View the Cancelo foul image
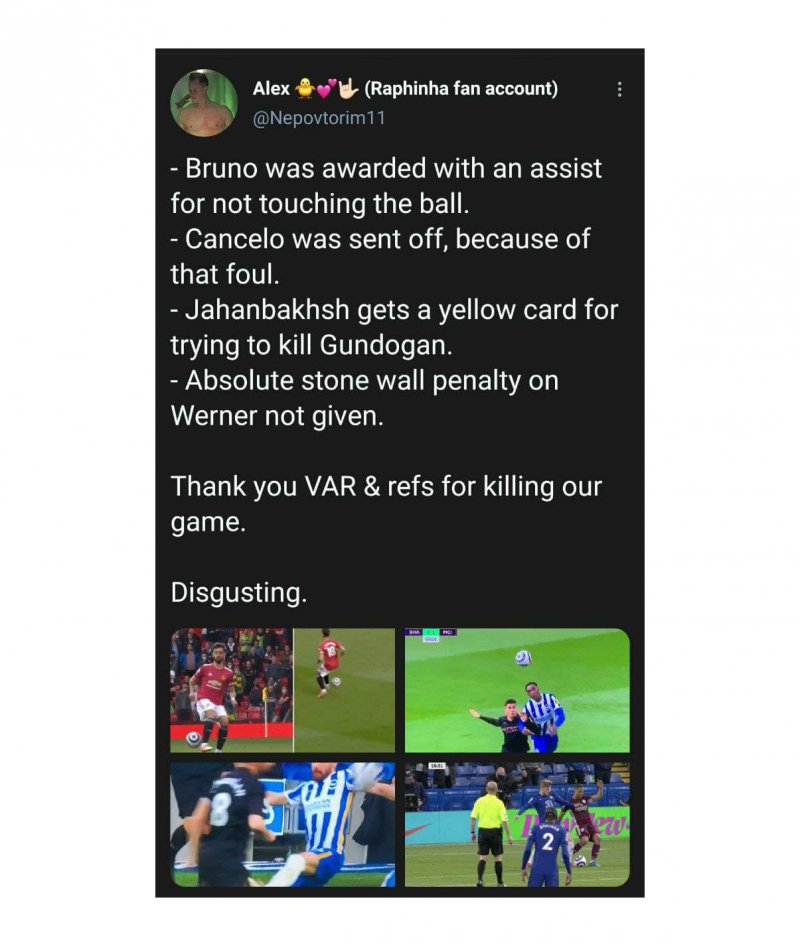 [517, 690]
